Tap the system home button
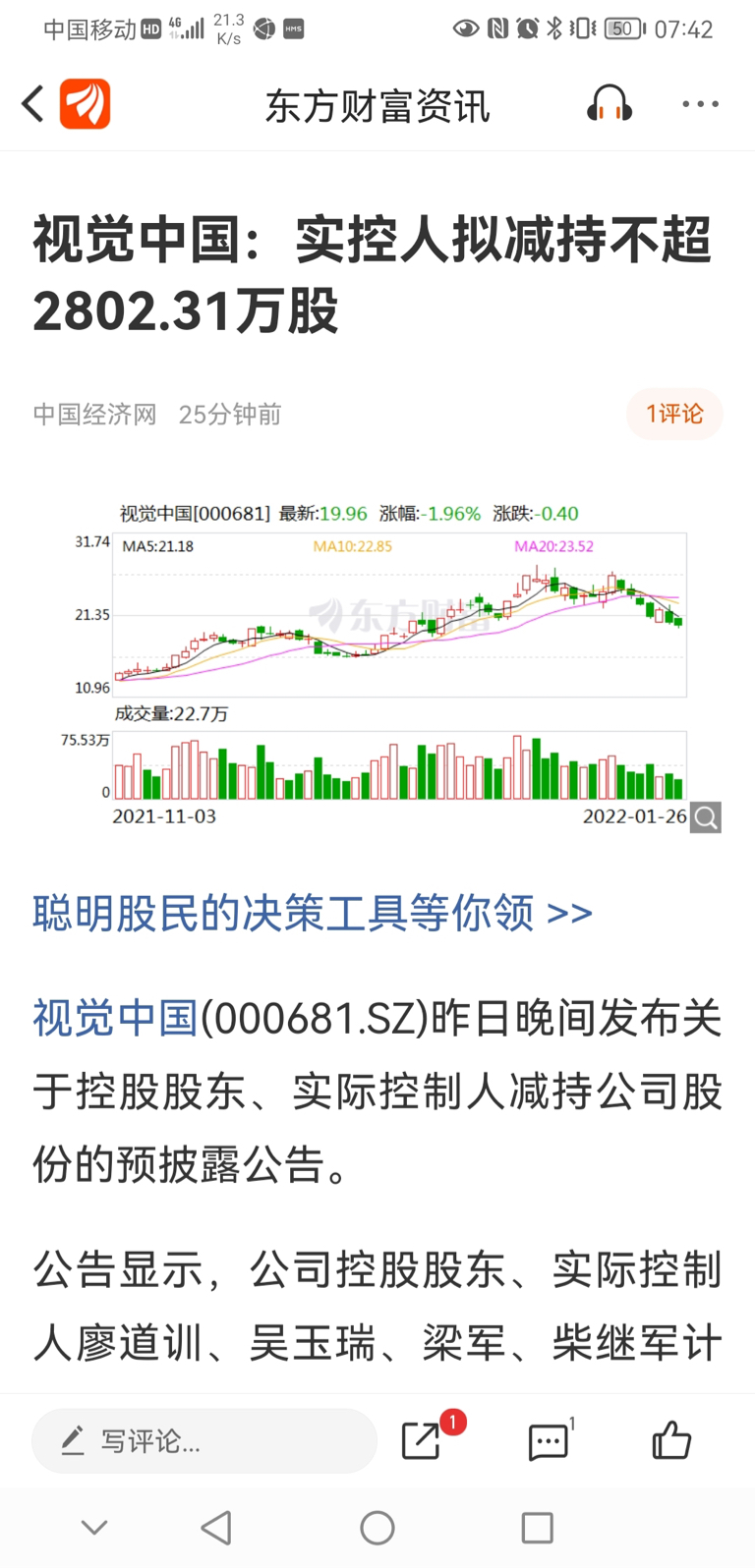Viewport: 755px width, 1568px height. pyautogui.click(x=377, y=1528)
